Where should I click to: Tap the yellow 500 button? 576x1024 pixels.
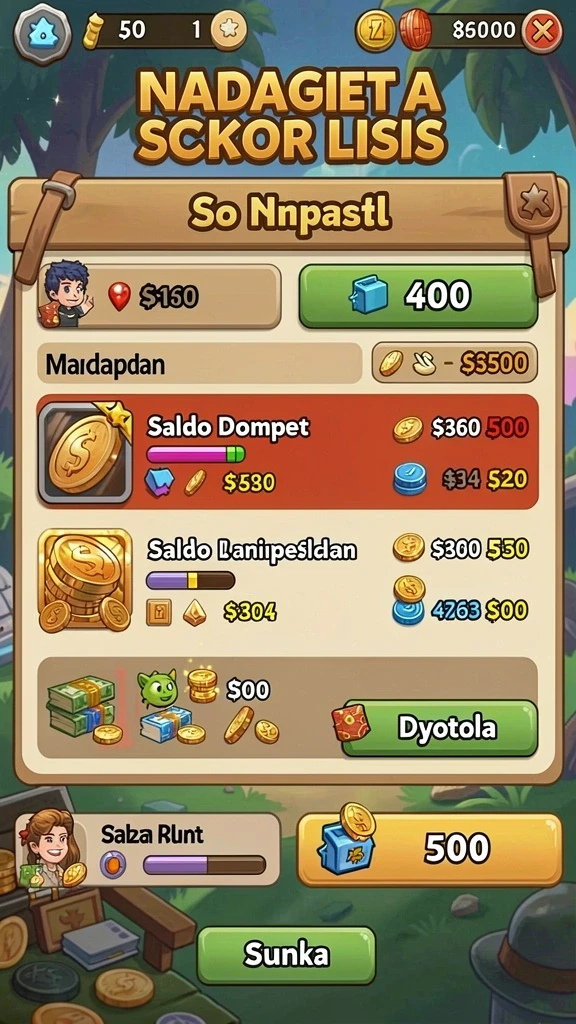[x=430, y=848]
